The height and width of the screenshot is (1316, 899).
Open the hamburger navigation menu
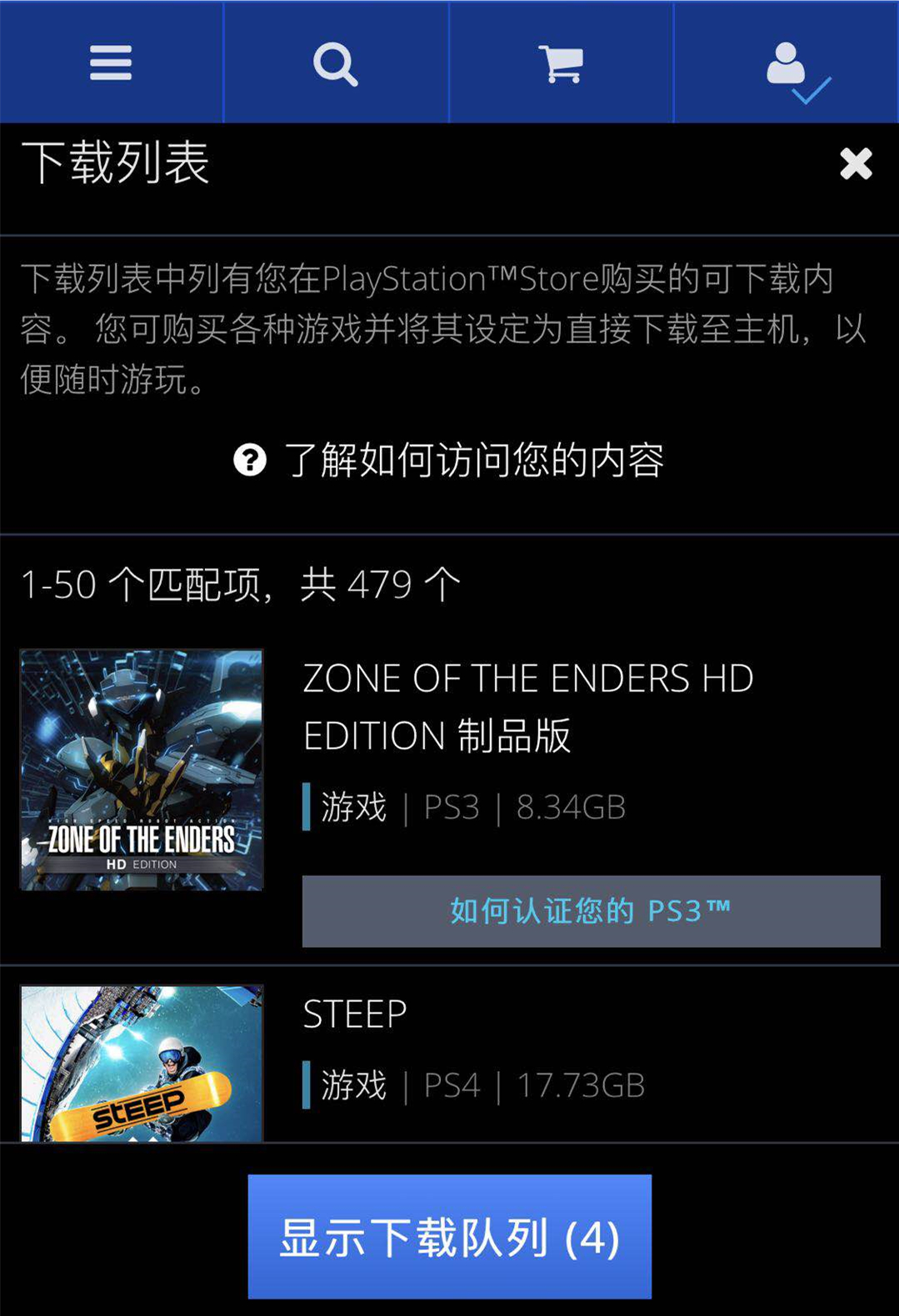109,62
